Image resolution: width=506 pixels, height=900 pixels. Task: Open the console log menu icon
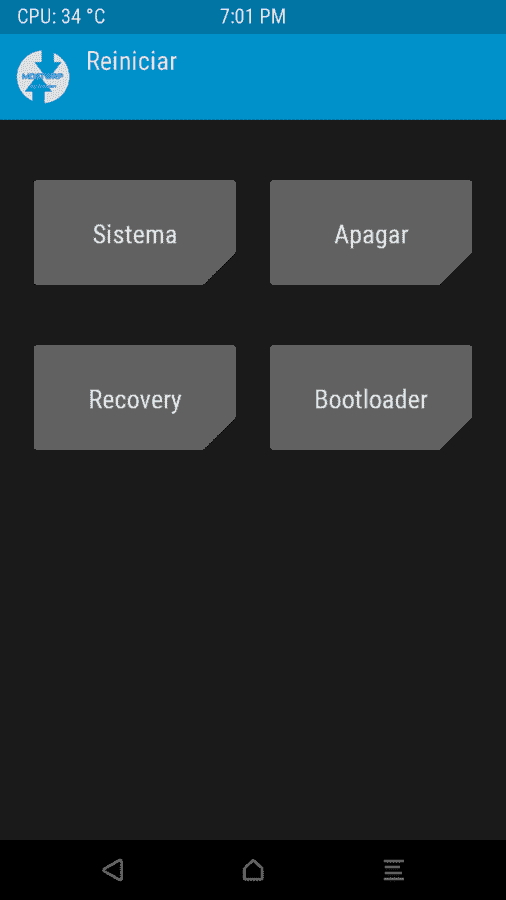[394, 869]
